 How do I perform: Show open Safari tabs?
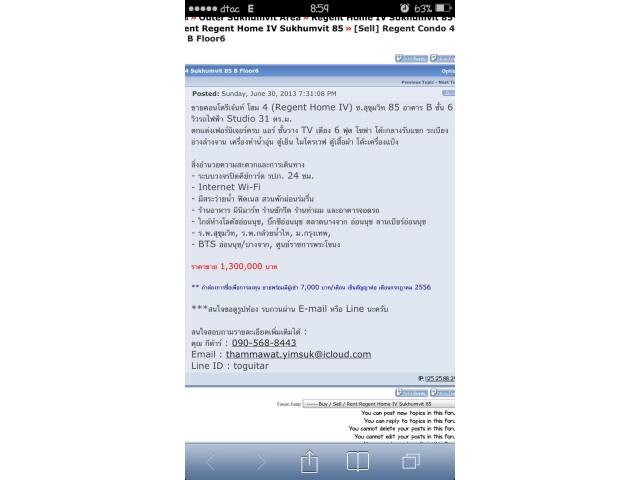[x=410, y=461]
